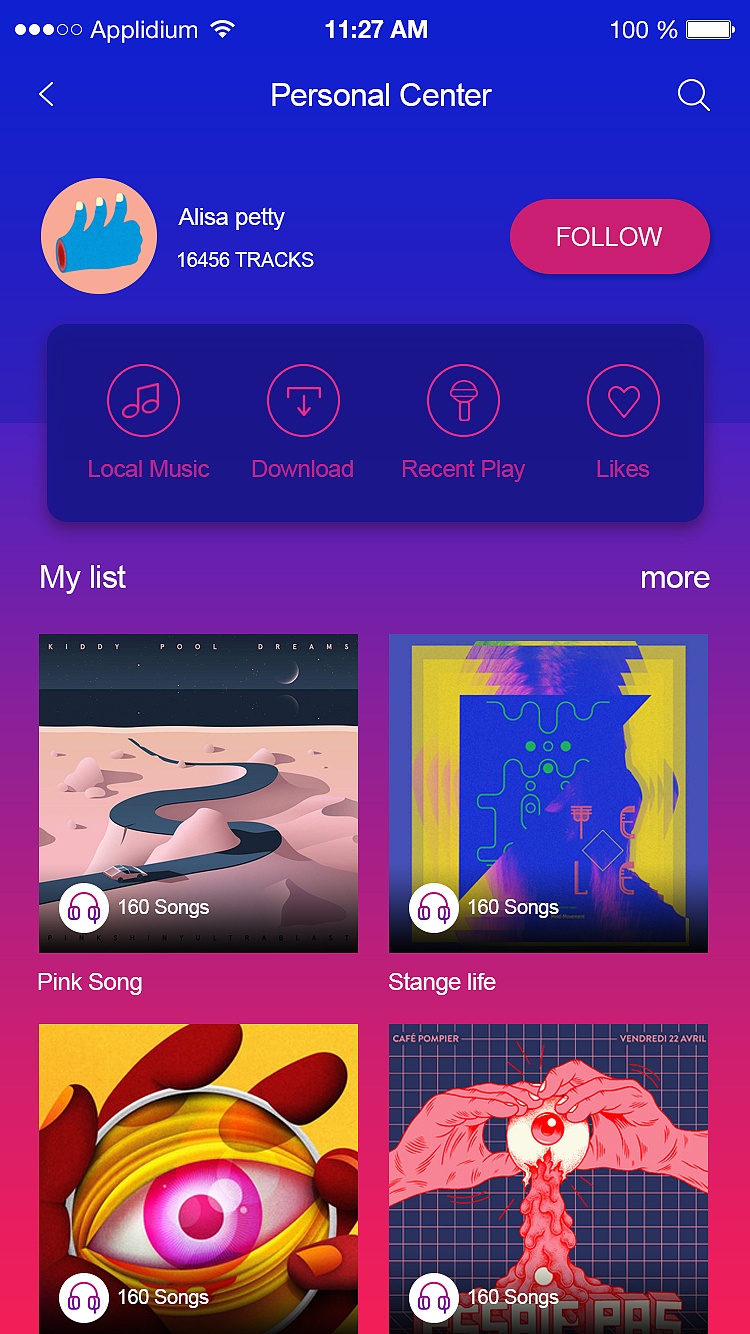
Task: Go back using the top-left arrow
Action: coord(46,95)
